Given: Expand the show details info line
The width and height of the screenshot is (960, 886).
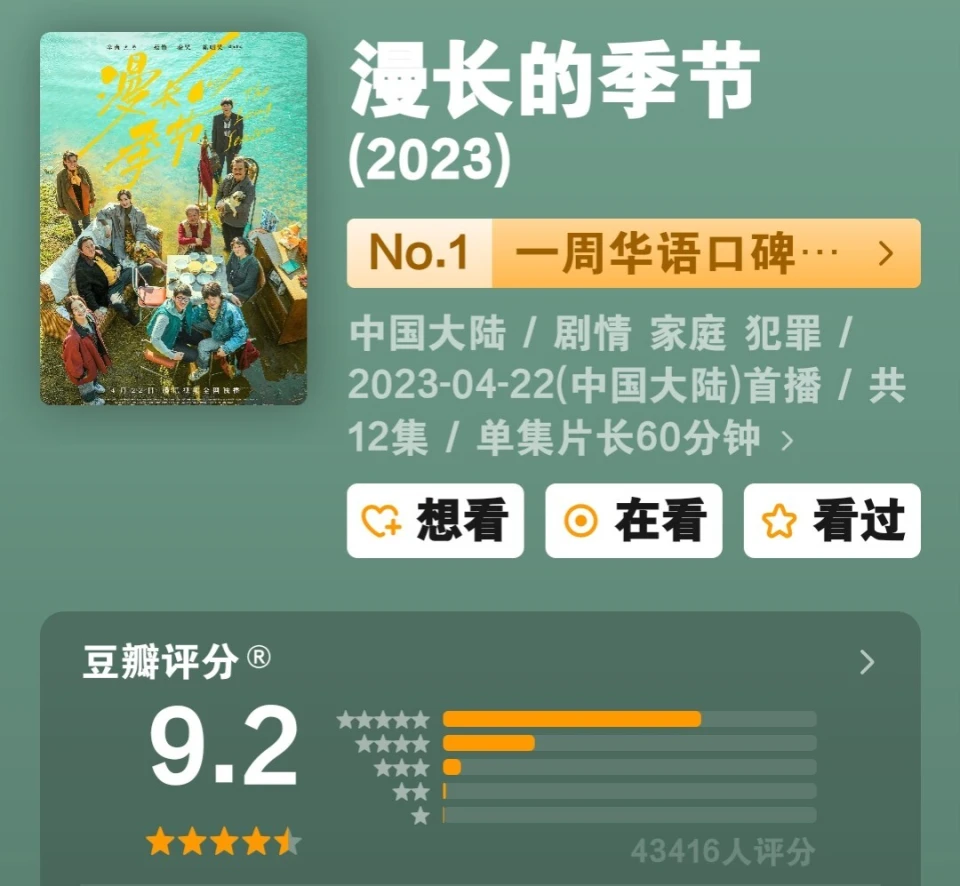Looking at the screenshot, I should pyautogui.click(x=786, y=441).
